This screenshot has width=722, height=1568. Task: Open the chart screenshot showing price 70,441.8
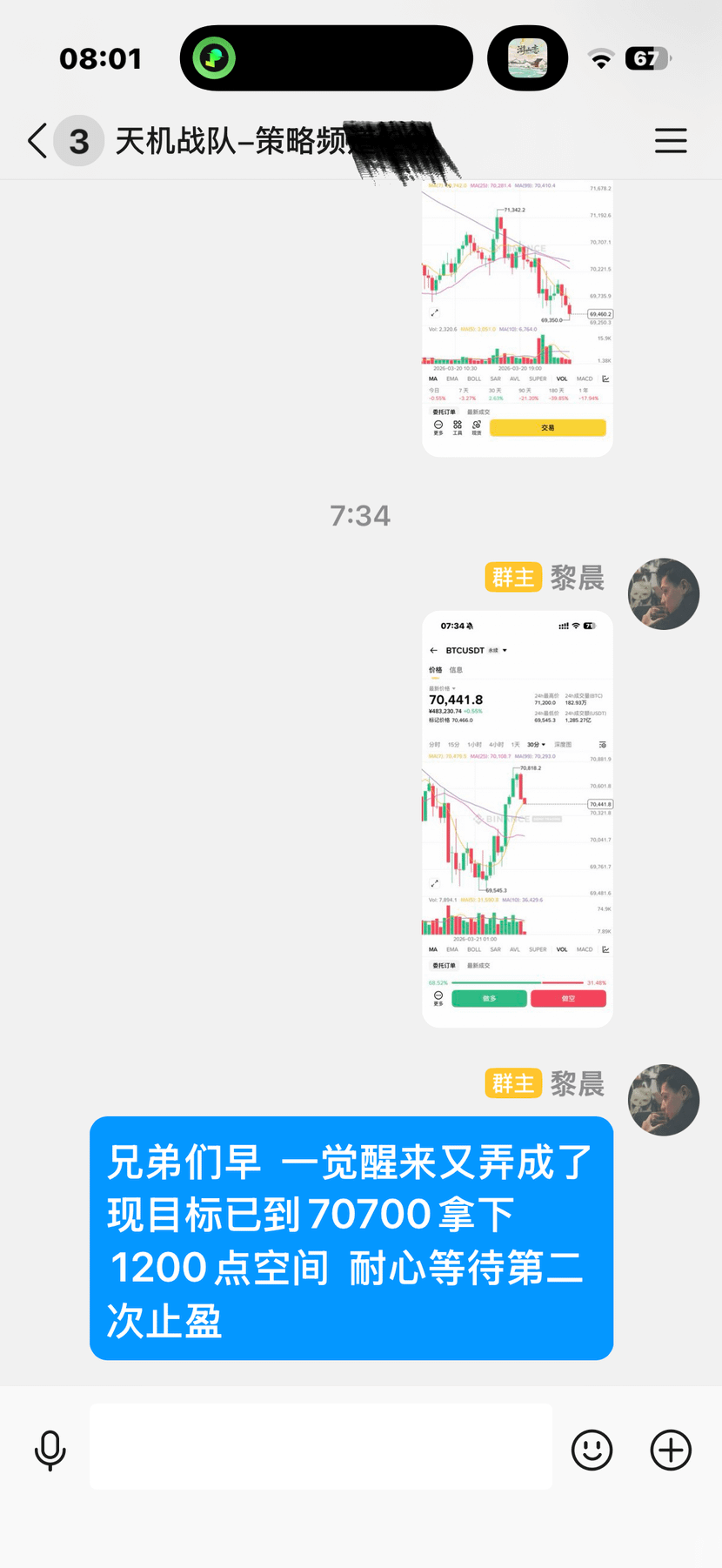517,818
